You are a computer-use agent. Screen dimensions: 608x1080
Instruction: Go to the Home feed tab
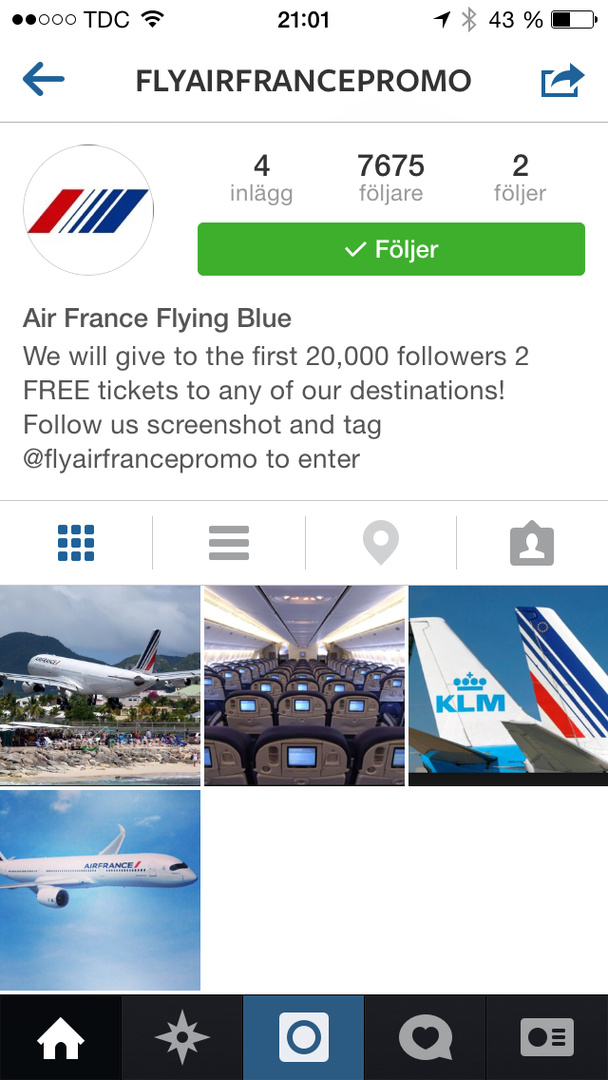(61, 1038)
